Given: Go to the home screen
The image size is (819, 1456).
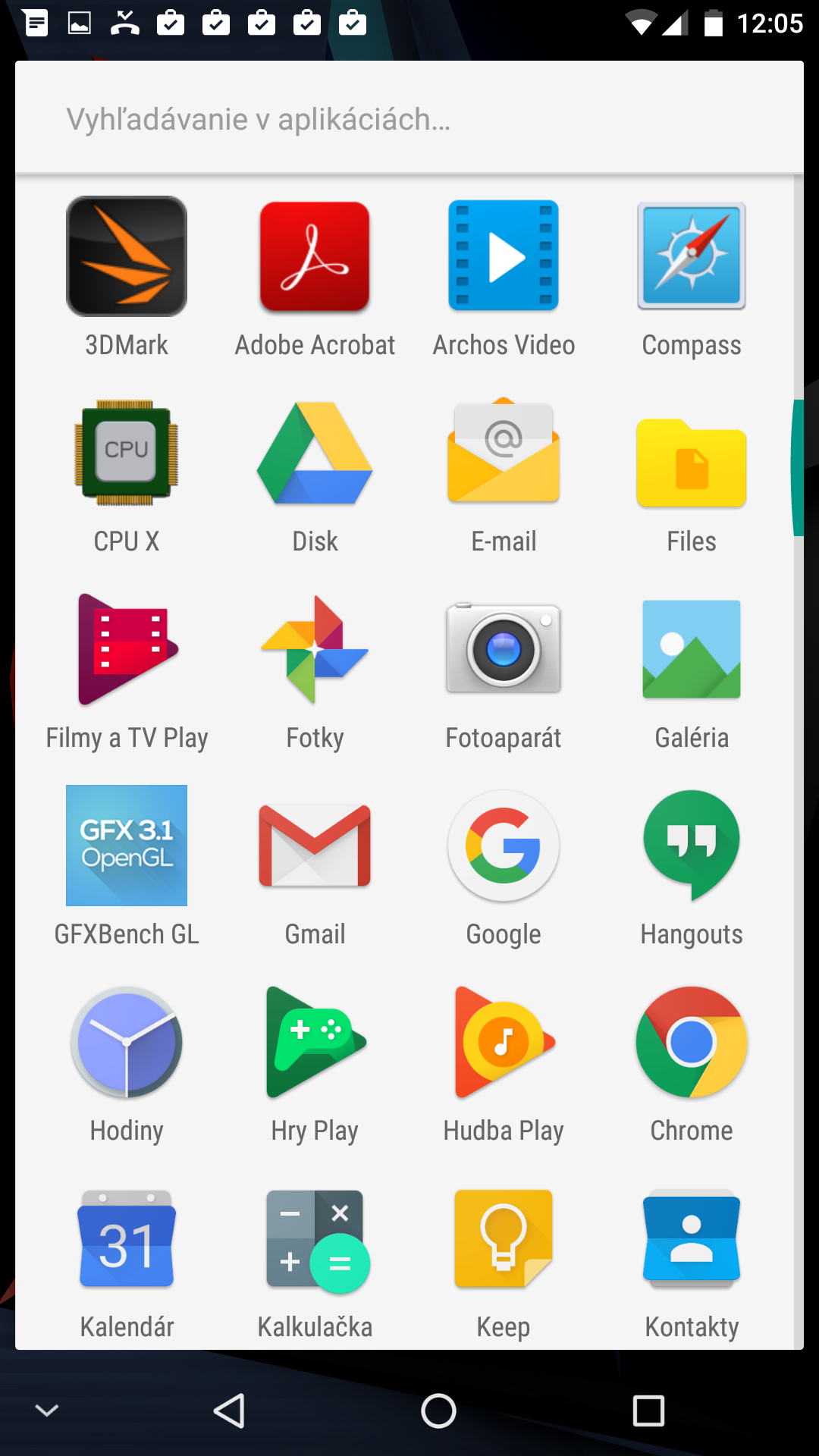Looking at the screenshot, I should (438, 1410).
